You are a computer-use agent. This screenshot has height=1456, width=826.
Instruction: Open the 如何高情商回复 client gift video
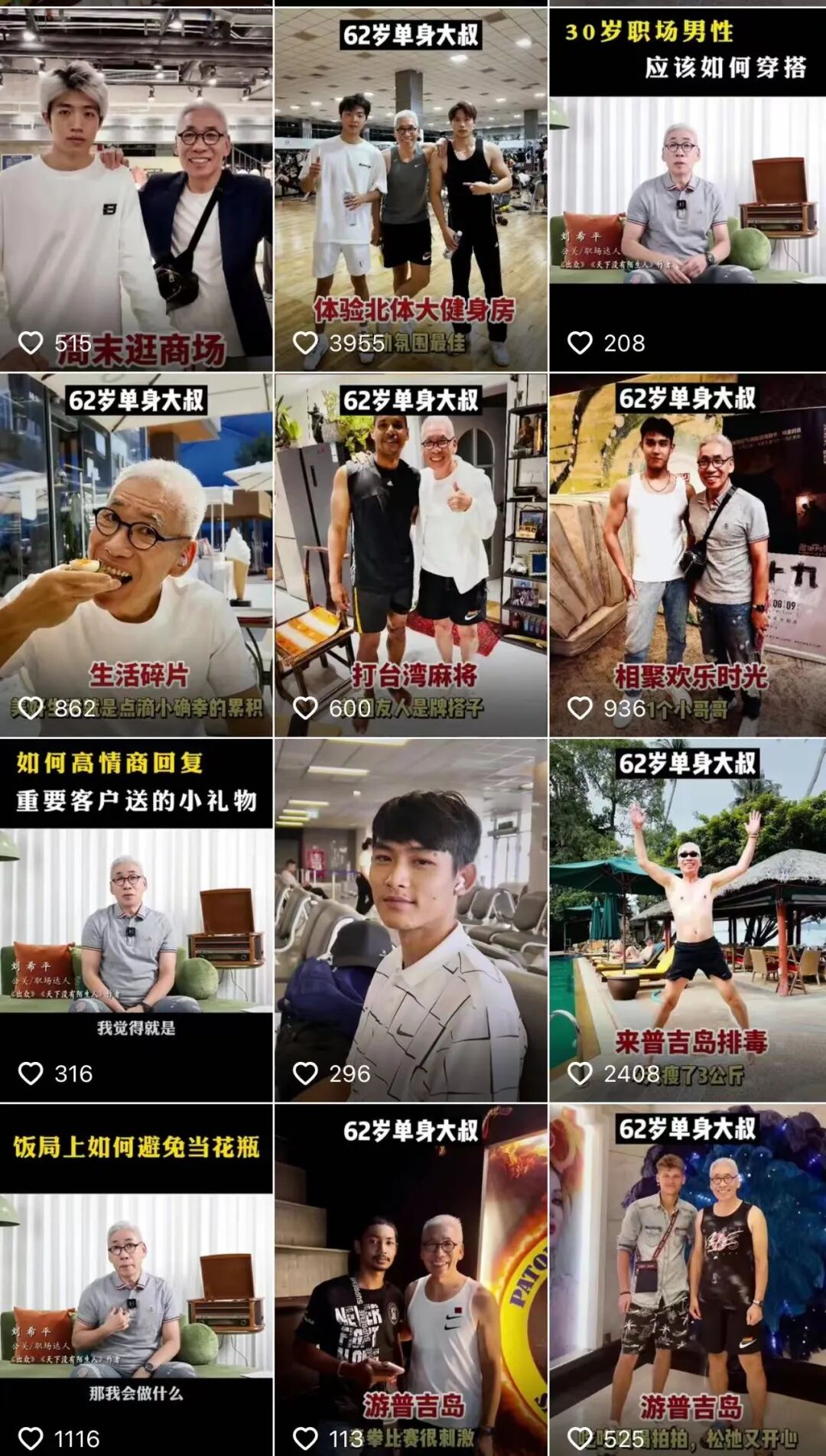click(x=136, y=920)
